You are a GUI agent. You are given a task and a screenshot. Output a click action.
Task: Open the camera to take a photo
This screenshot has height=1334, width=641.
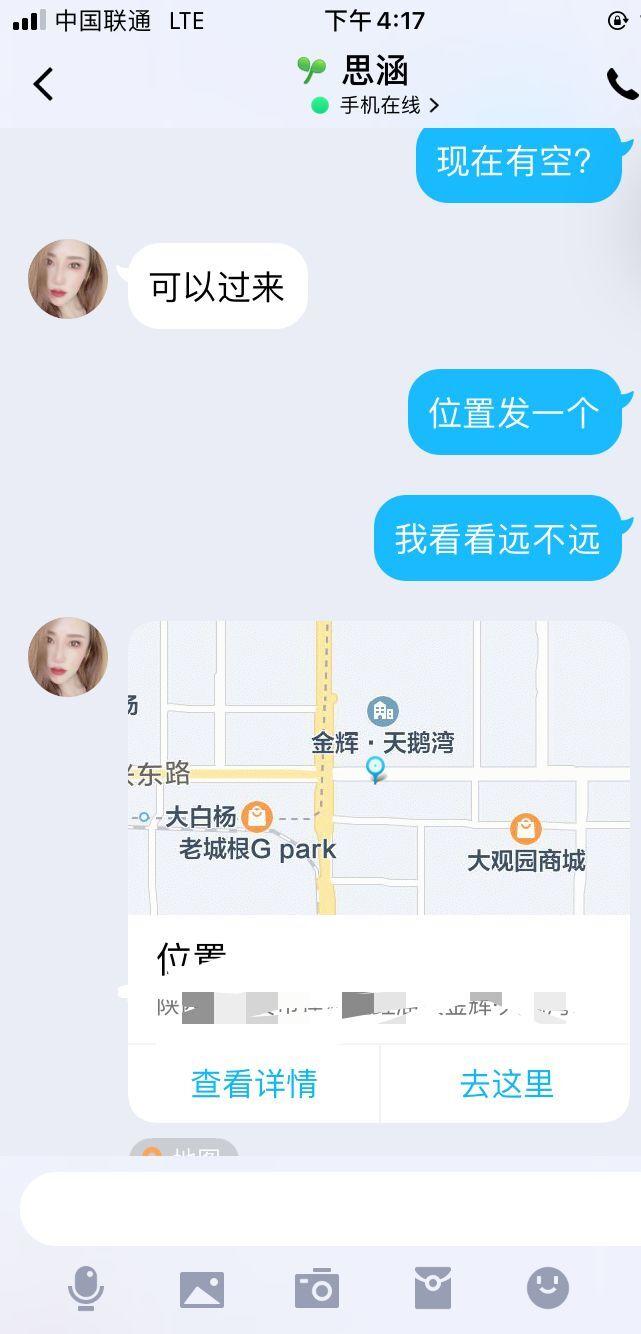click(317, 1289)
